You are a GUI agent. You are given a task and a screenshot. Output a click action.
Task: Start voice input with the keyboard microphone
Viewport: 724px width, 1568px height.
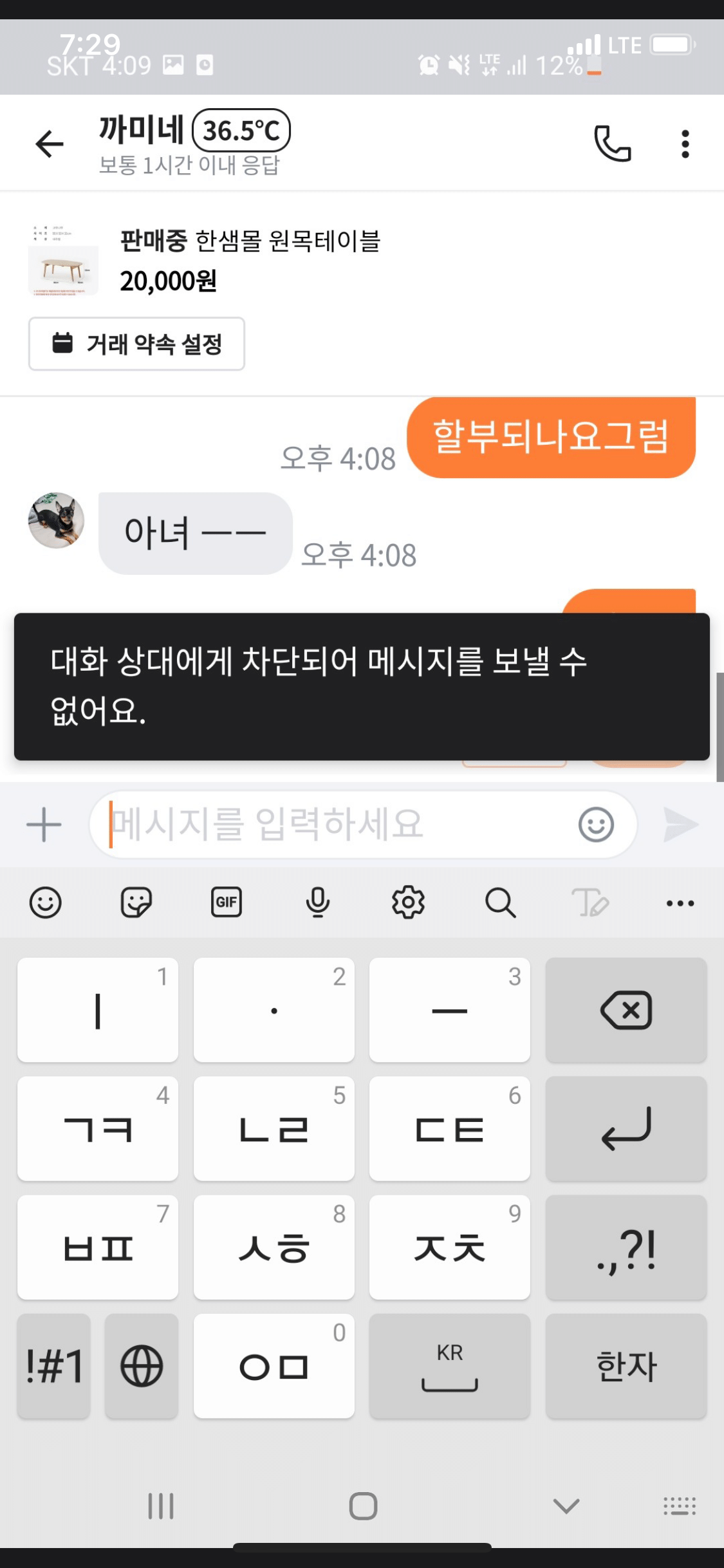coord(317,902)
